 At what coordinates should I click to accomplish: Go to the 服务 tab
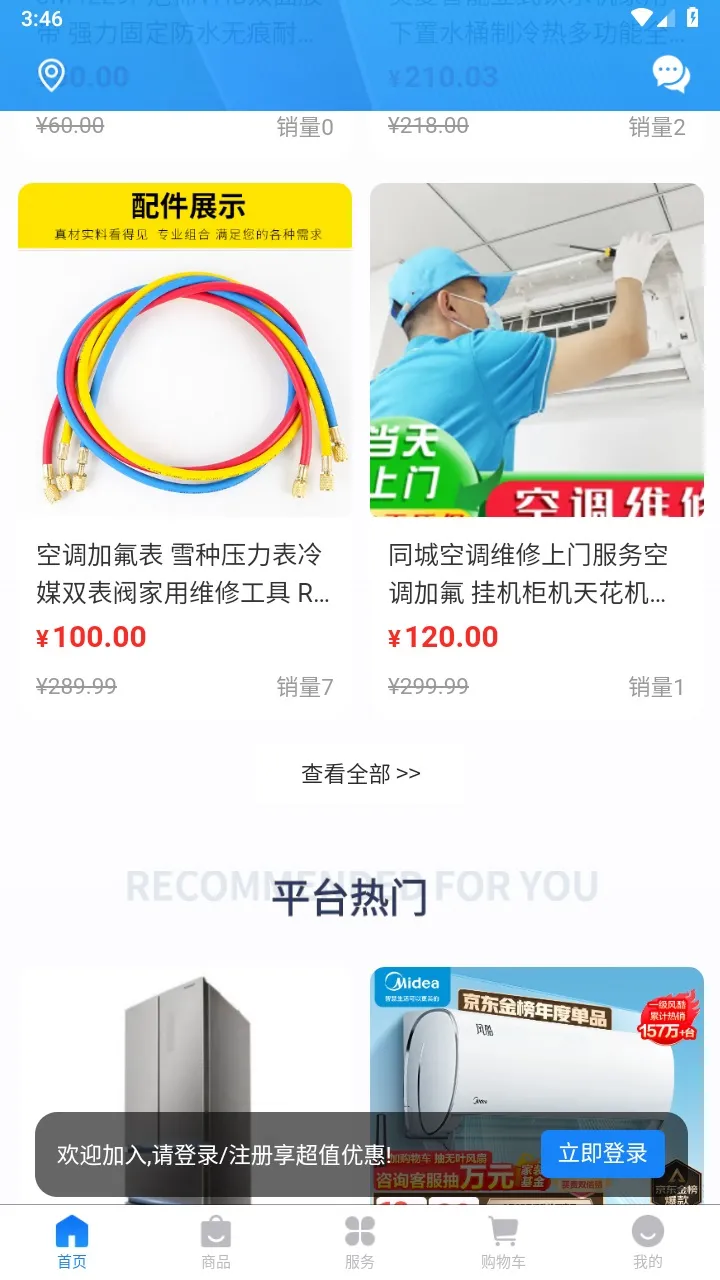[360, 1242]
